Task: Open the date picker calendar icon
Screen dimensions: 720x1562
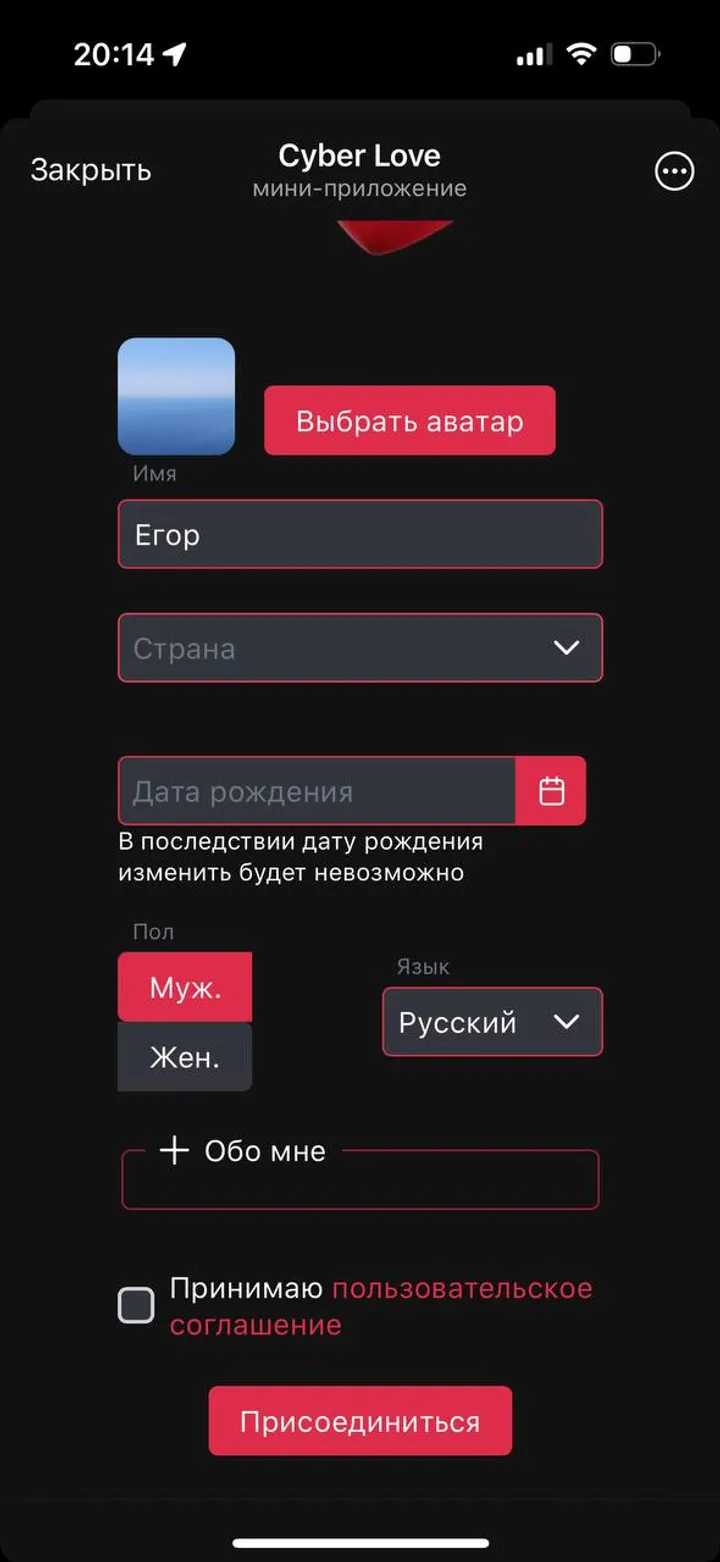Action: [x=551, y=791]
